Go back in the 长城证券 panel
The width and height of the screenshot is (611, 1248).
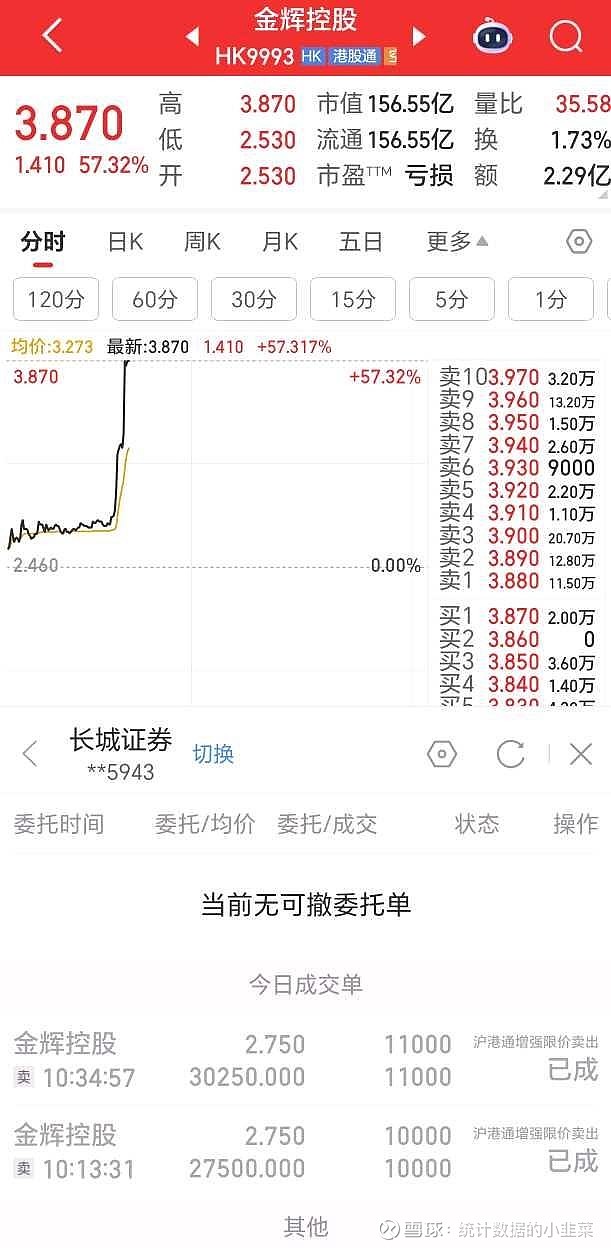(x=30, y=754)
